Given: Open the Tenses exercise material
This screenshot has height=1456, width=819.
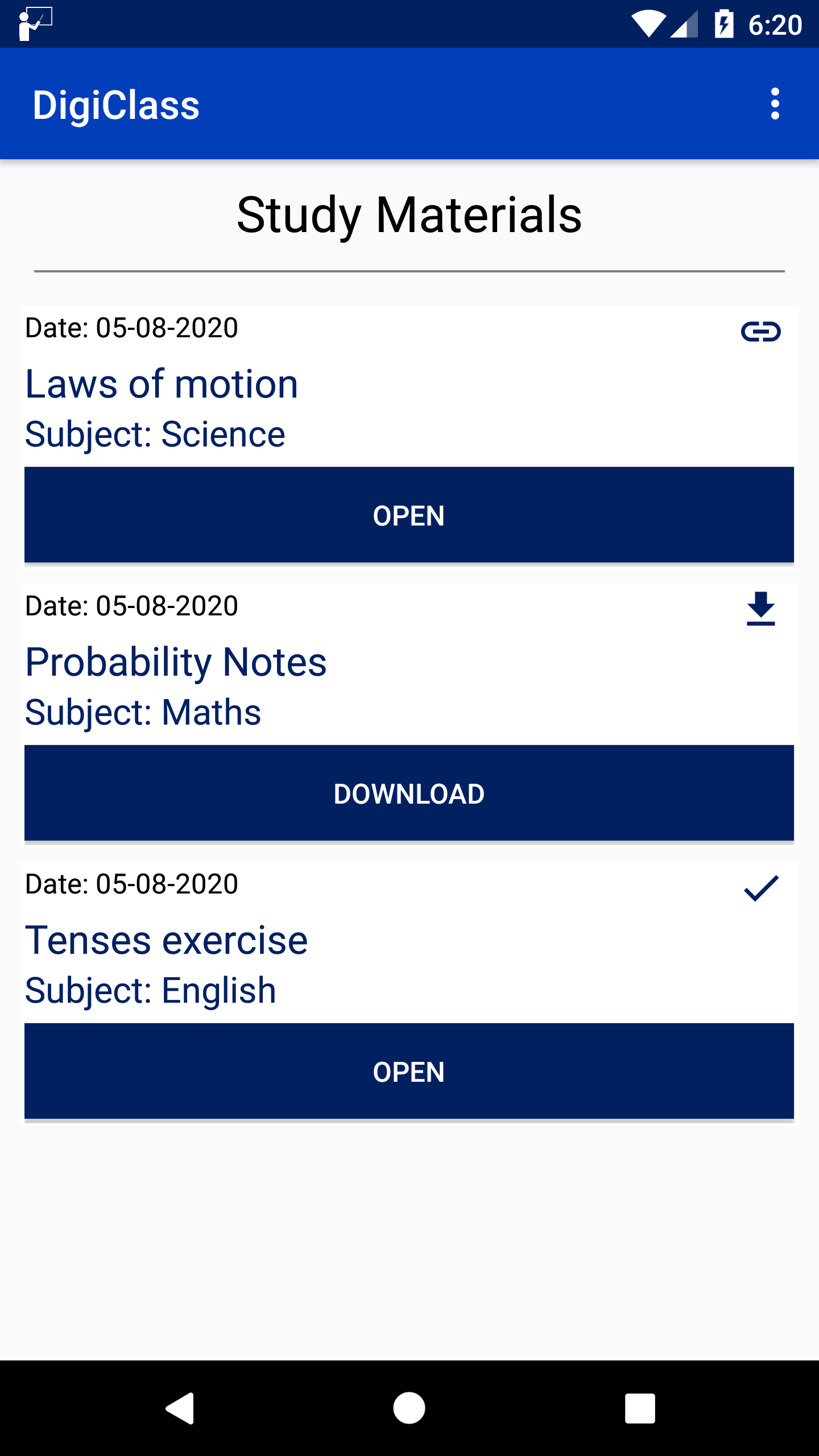Looking at the screenshot, I should click(409, 1072).
